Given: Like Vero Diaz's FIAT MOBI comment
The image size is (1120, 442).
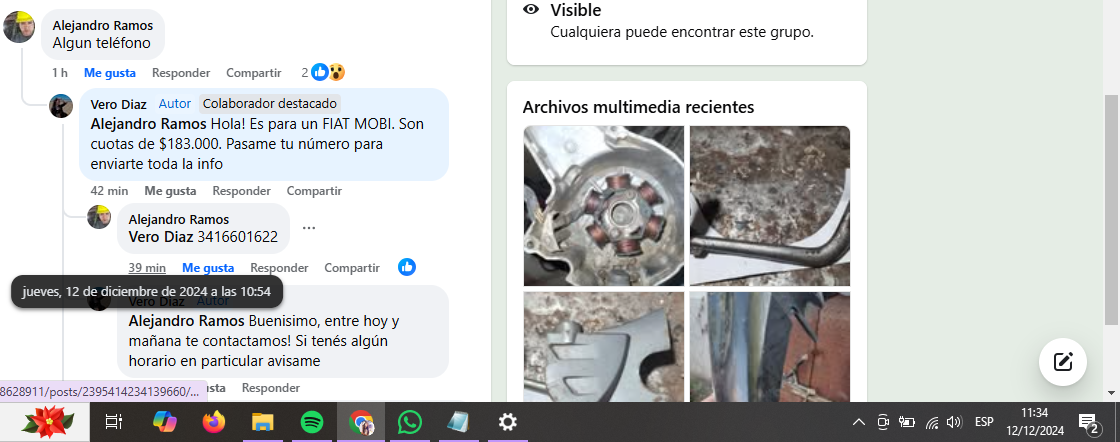Looking at the screenshot, I should coord(170,191).
